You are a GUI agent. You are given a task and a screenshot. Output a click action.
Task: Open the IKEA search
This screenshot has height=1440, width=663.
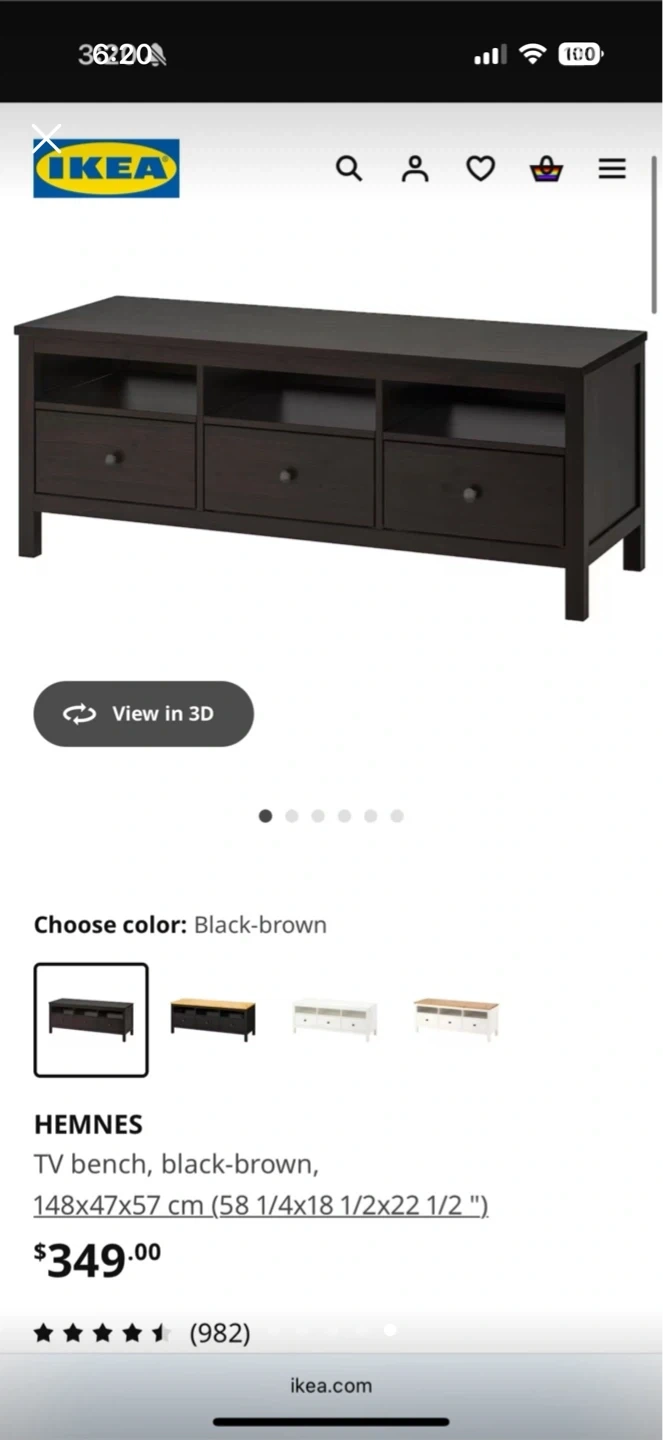pos(348,169)
